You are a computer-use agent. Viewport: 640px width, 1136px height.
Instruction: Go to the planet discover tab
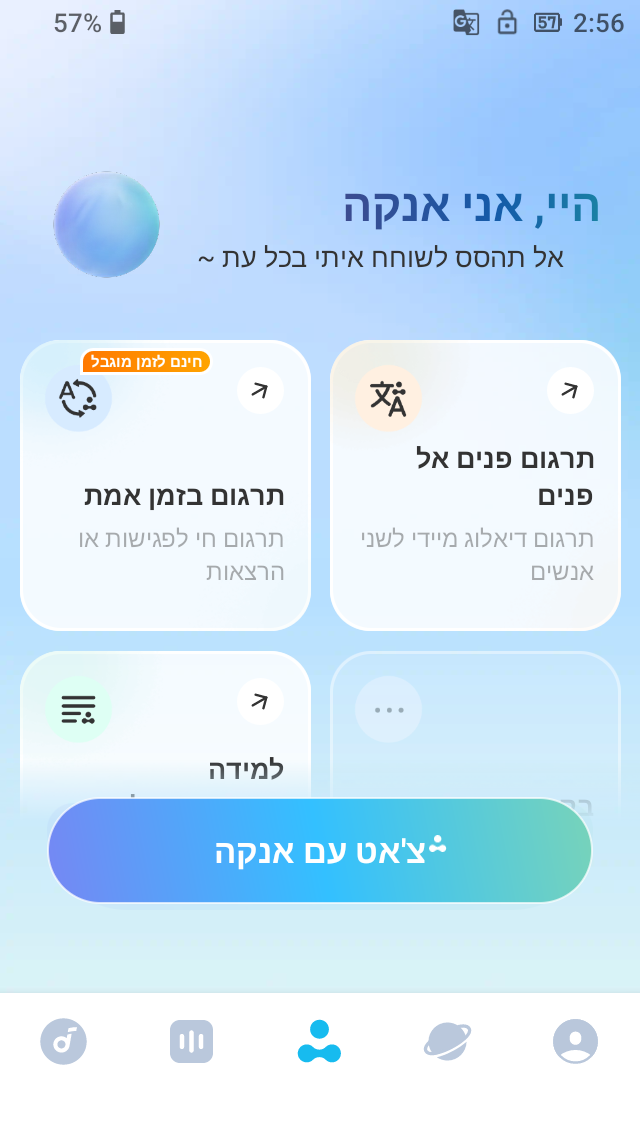click(447, 1041)
